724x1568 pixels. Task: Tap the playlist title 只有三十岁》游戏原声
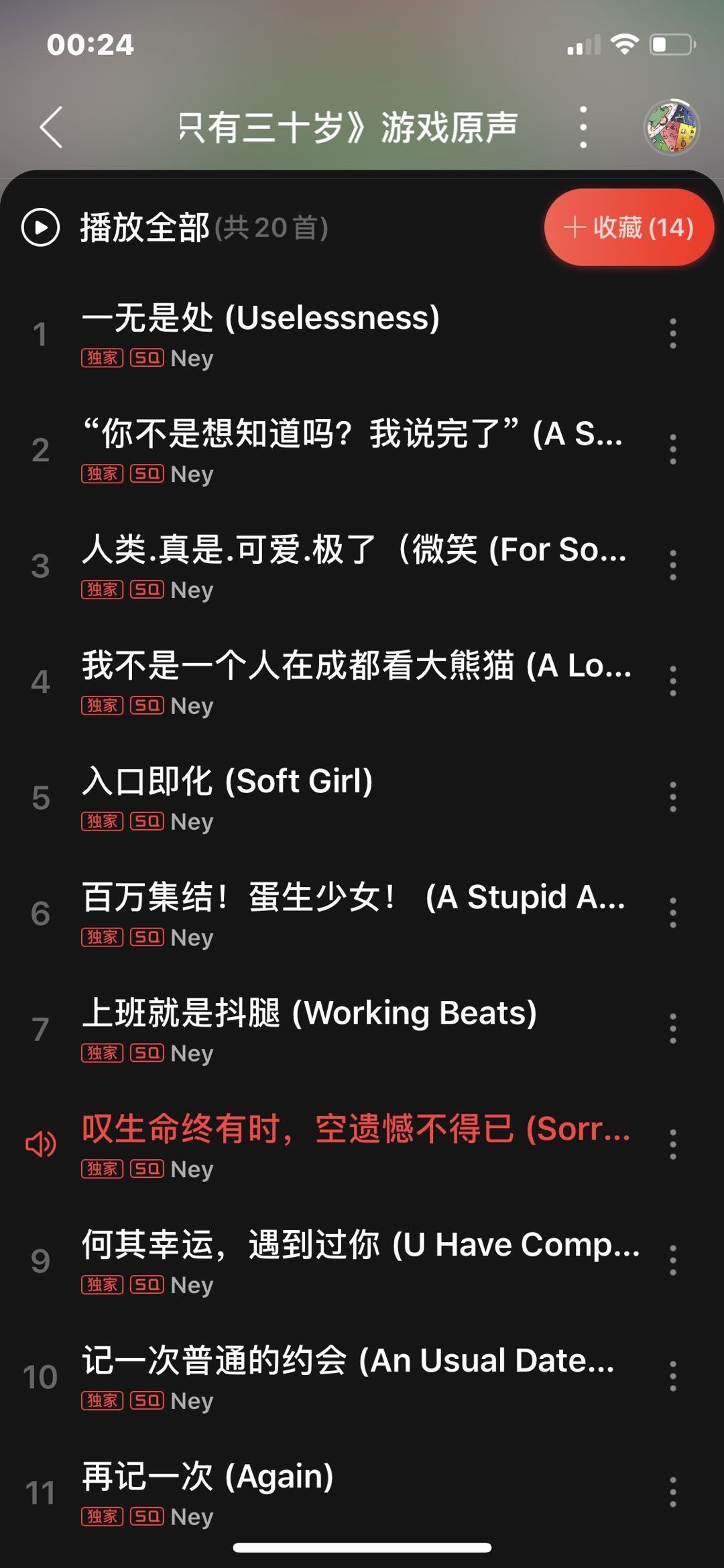click(349, 126)
